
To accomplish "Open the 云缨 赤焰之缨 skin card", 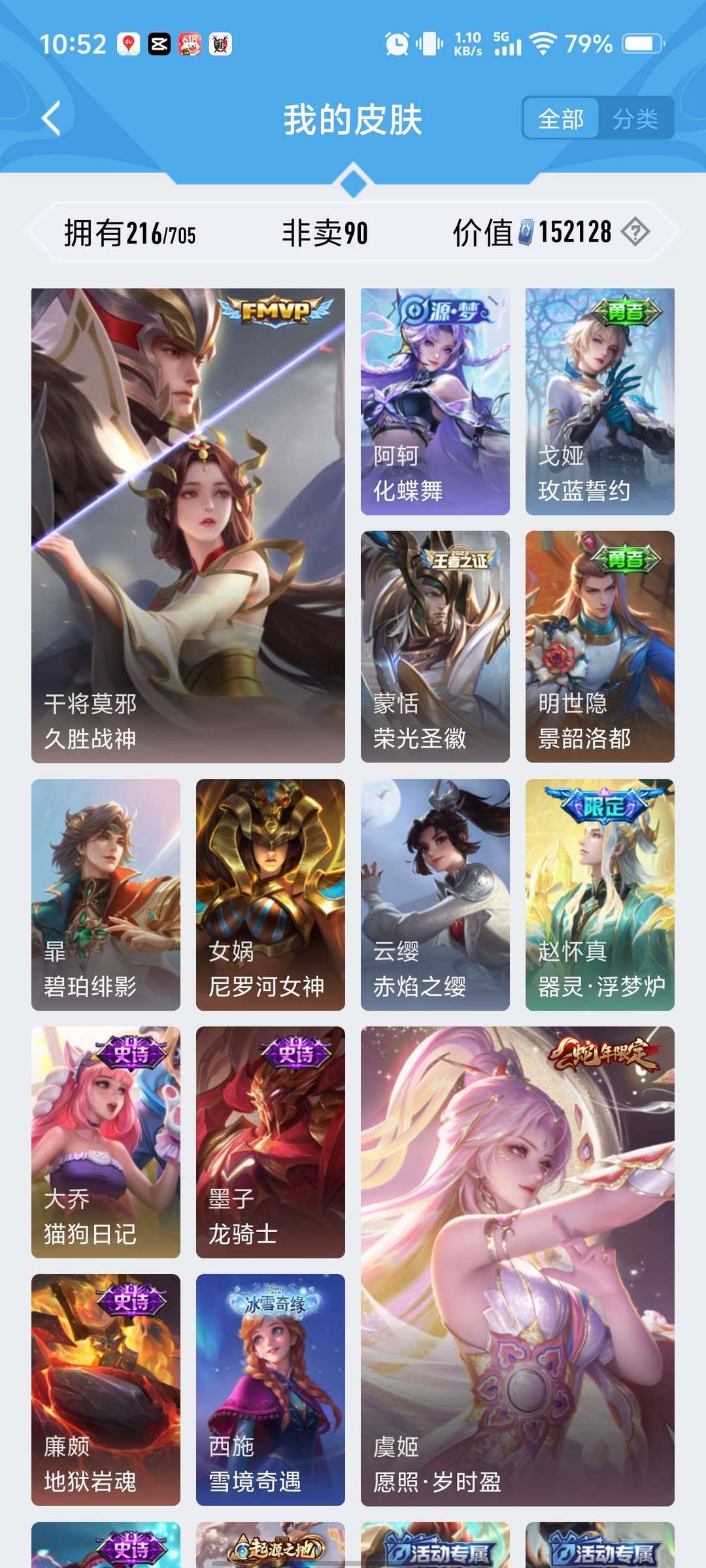I will [435, 894].
